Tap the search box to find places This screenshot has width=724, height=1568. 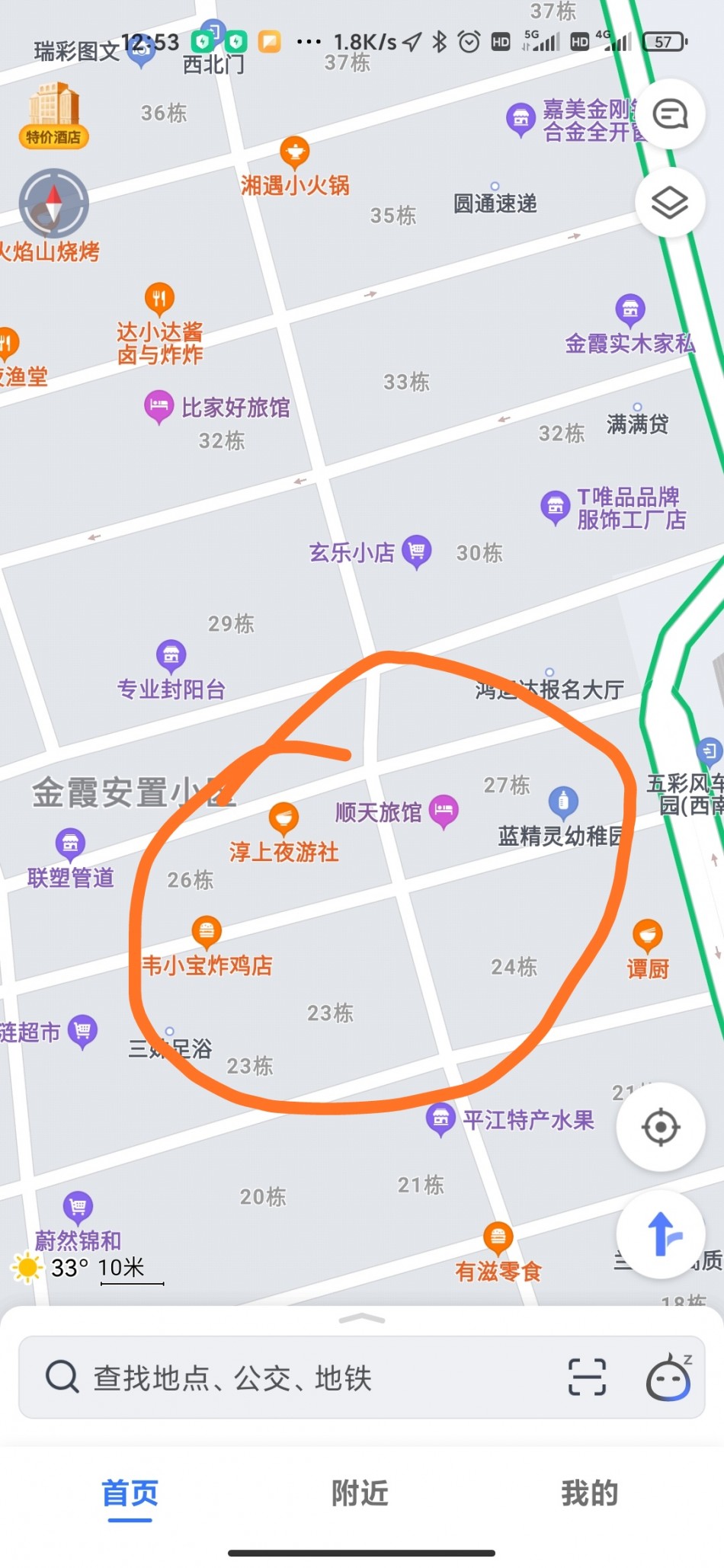click(305, 1378)
